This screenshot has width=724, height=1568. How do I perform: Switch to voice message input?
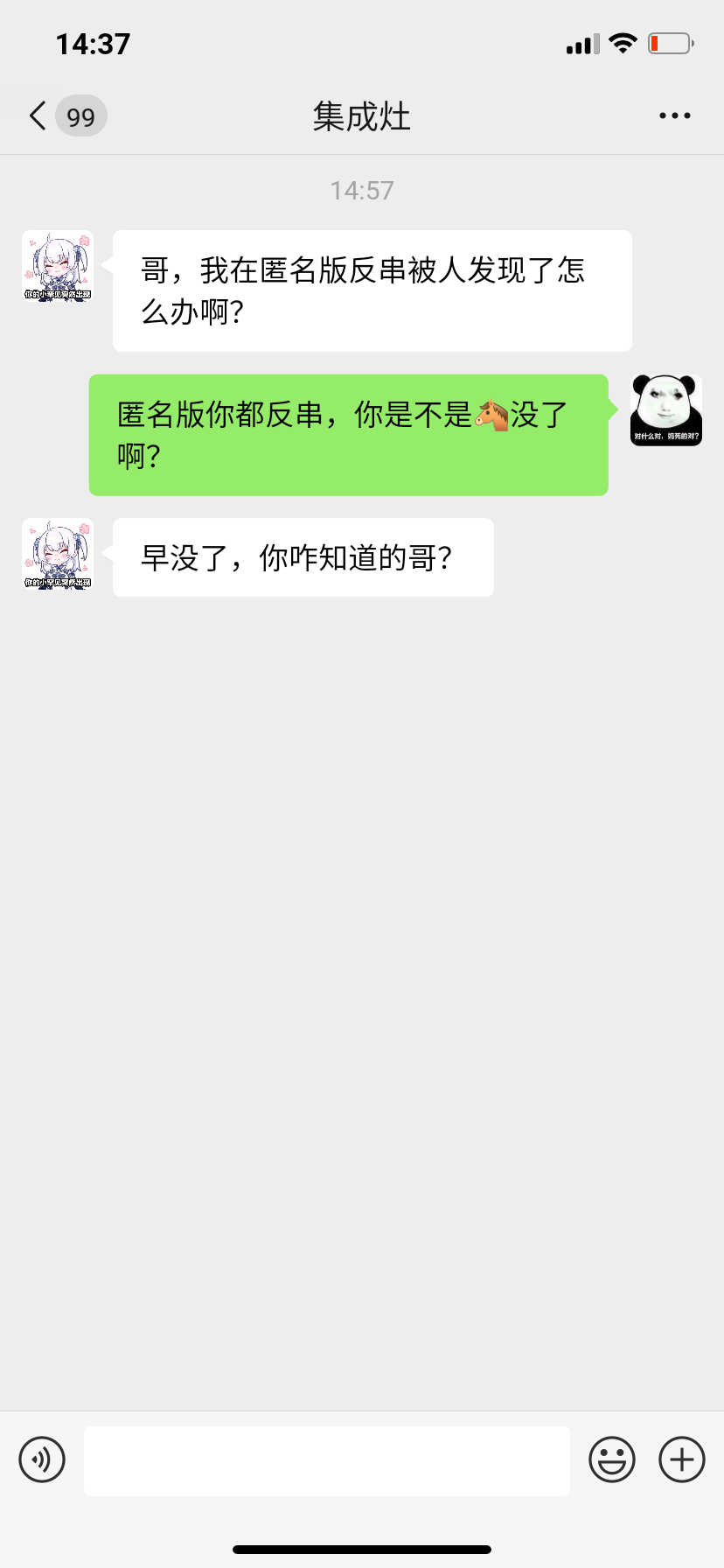tap(42, 1459)
